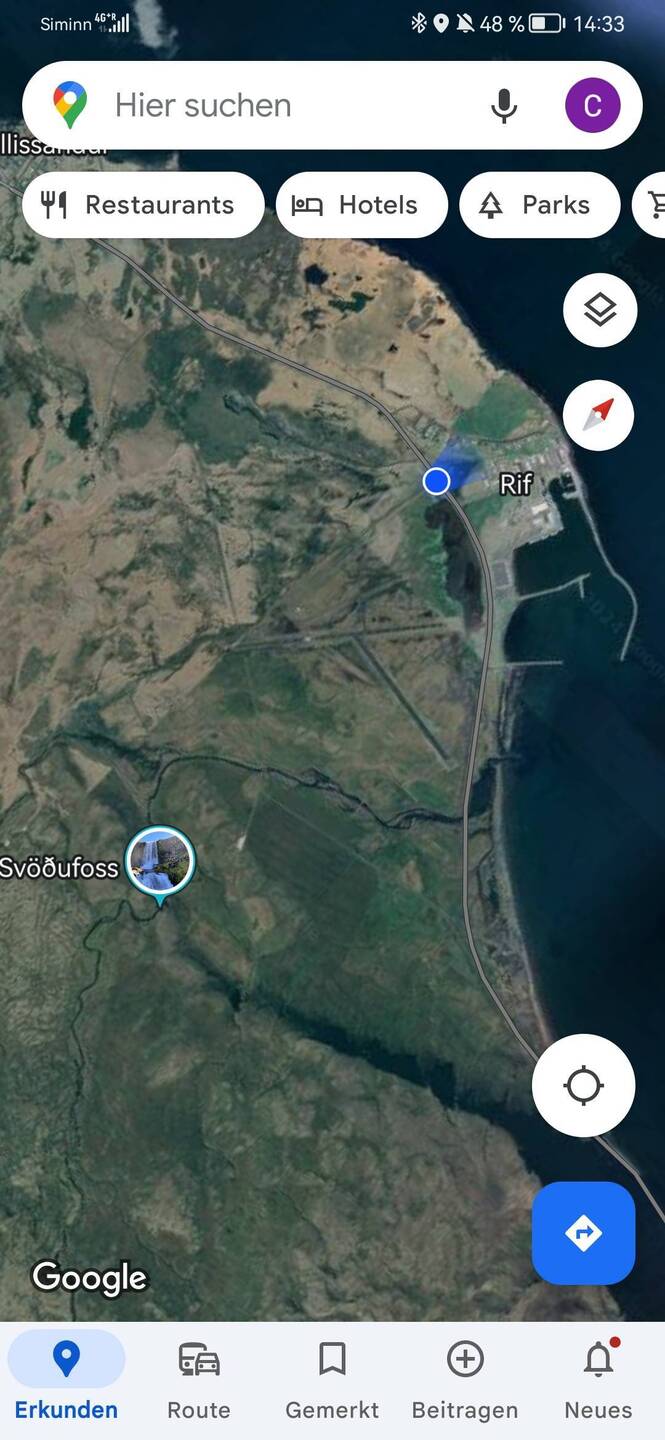
Task: Go to the Beitragen tab
Action: [465, 1381]
